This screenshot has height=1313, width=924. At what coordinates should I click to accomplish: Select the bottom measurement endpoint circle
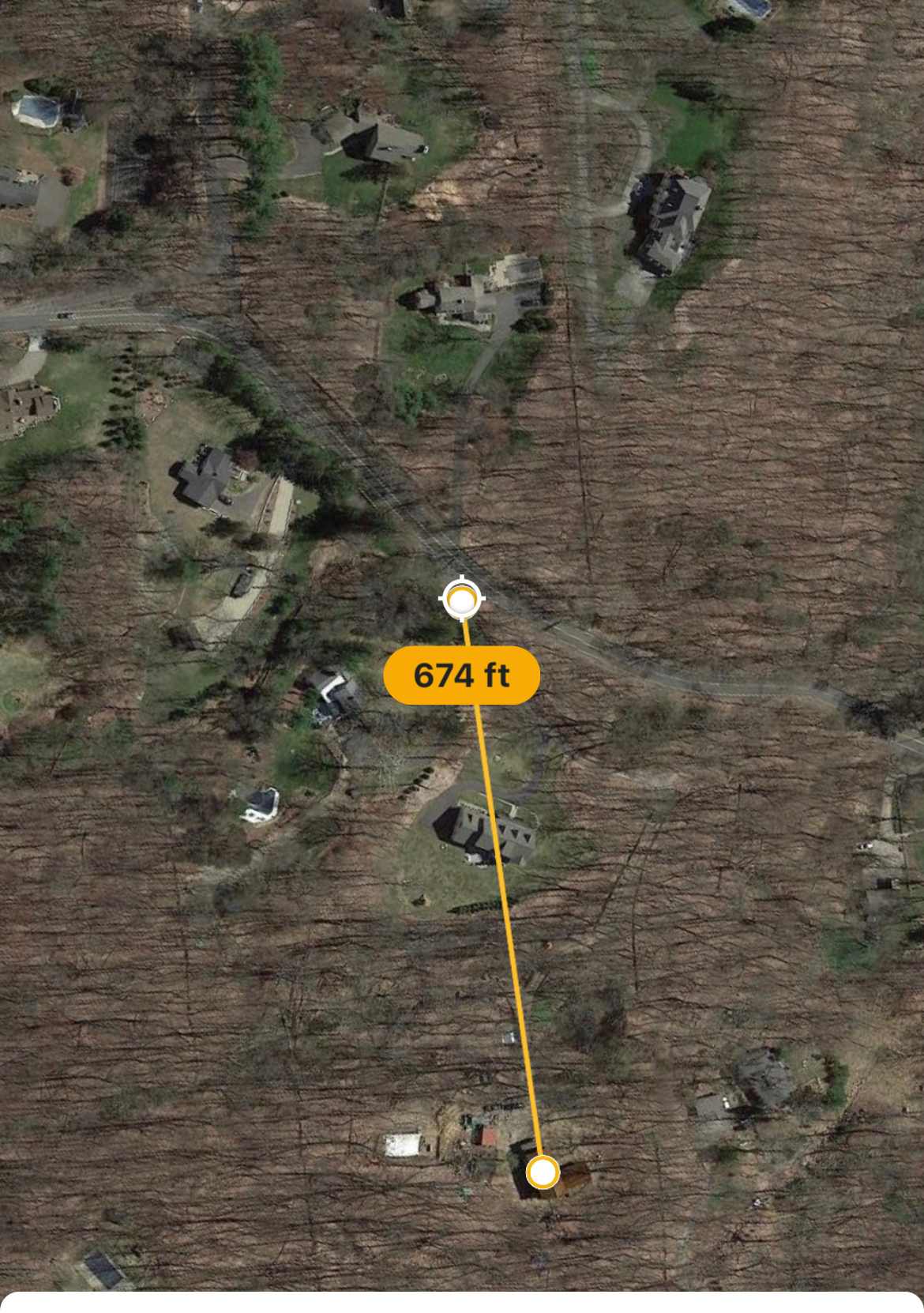click(x=543, y=1172)
